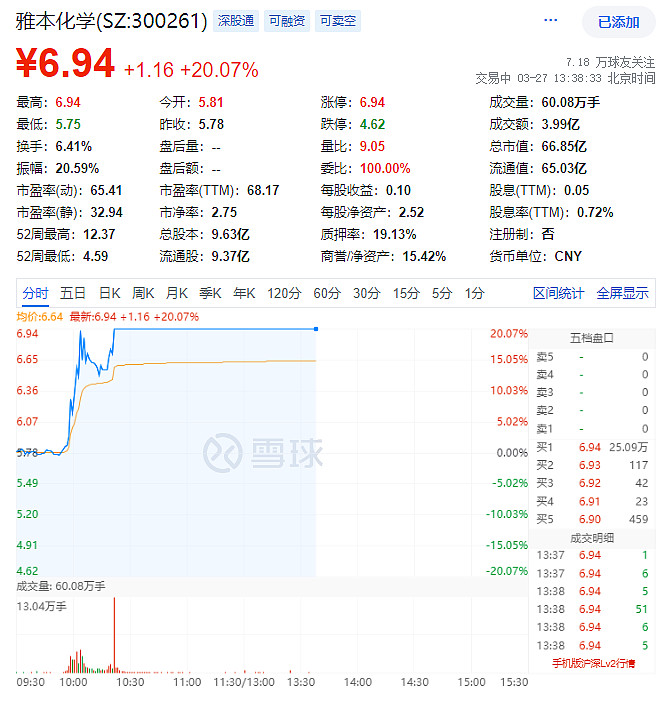The height and width of the screenshot is (705, 657).
Task: View the 30分 chart
Action: coord(367,293)
